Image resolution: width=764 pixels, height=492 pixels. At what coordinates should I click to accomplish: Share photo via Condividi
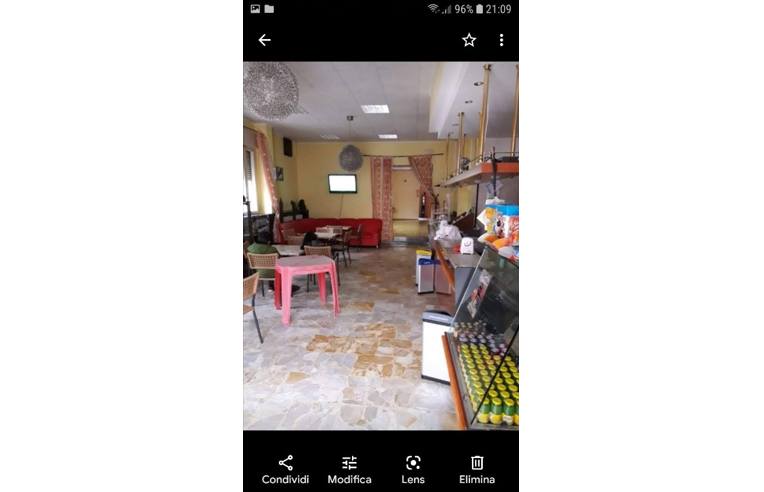pyautogui.click(x=285, y=468)
